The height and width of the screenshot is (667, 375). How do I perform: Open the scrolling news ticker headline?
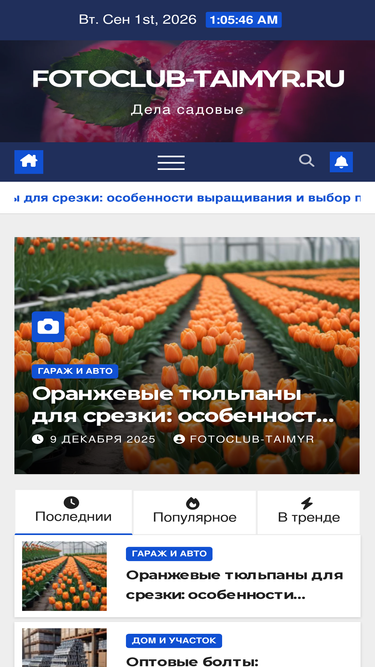(x=188, y=198)
